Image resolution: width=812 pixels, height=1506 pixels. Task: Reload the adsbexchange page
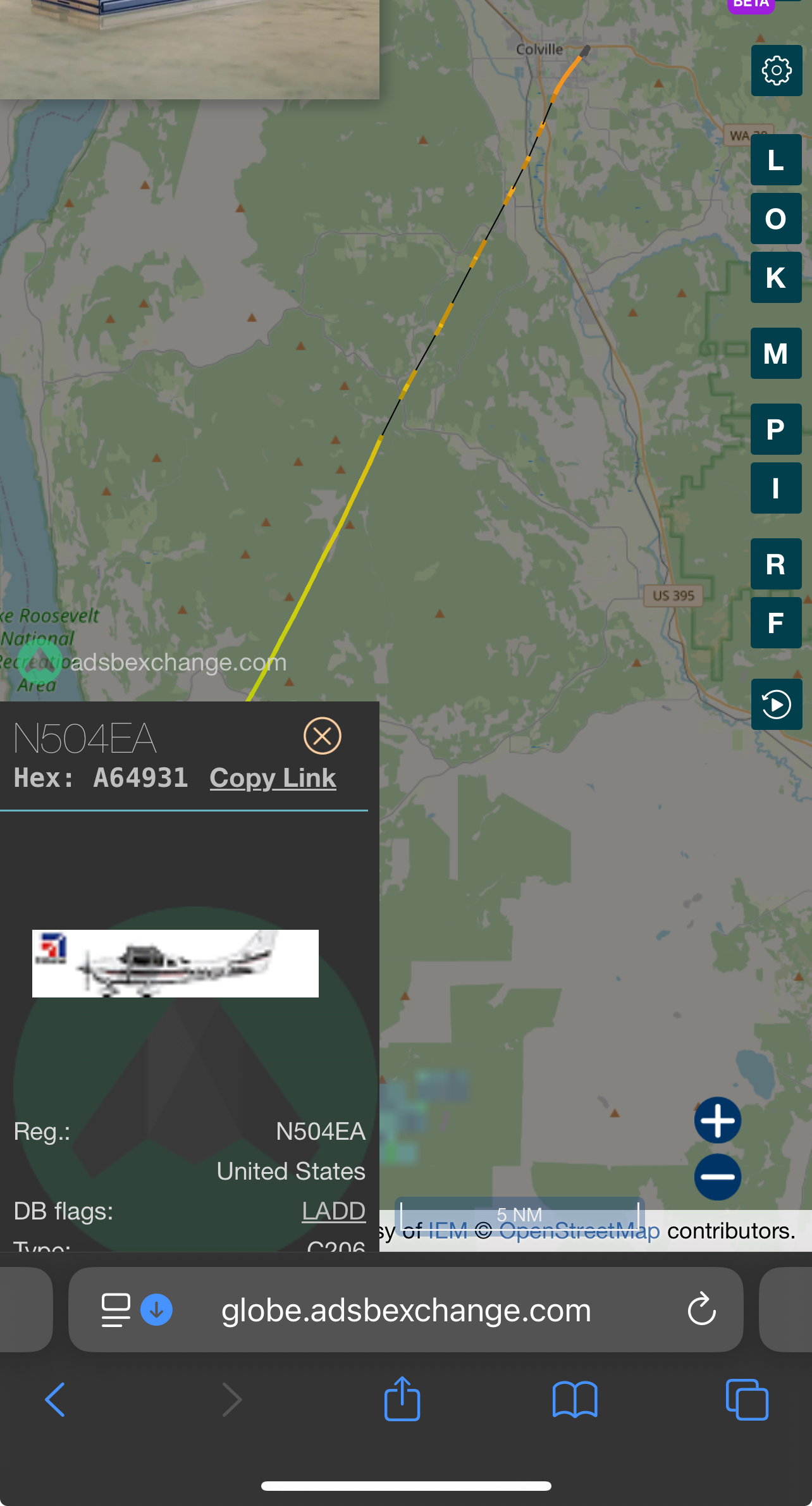[701, 1309]
